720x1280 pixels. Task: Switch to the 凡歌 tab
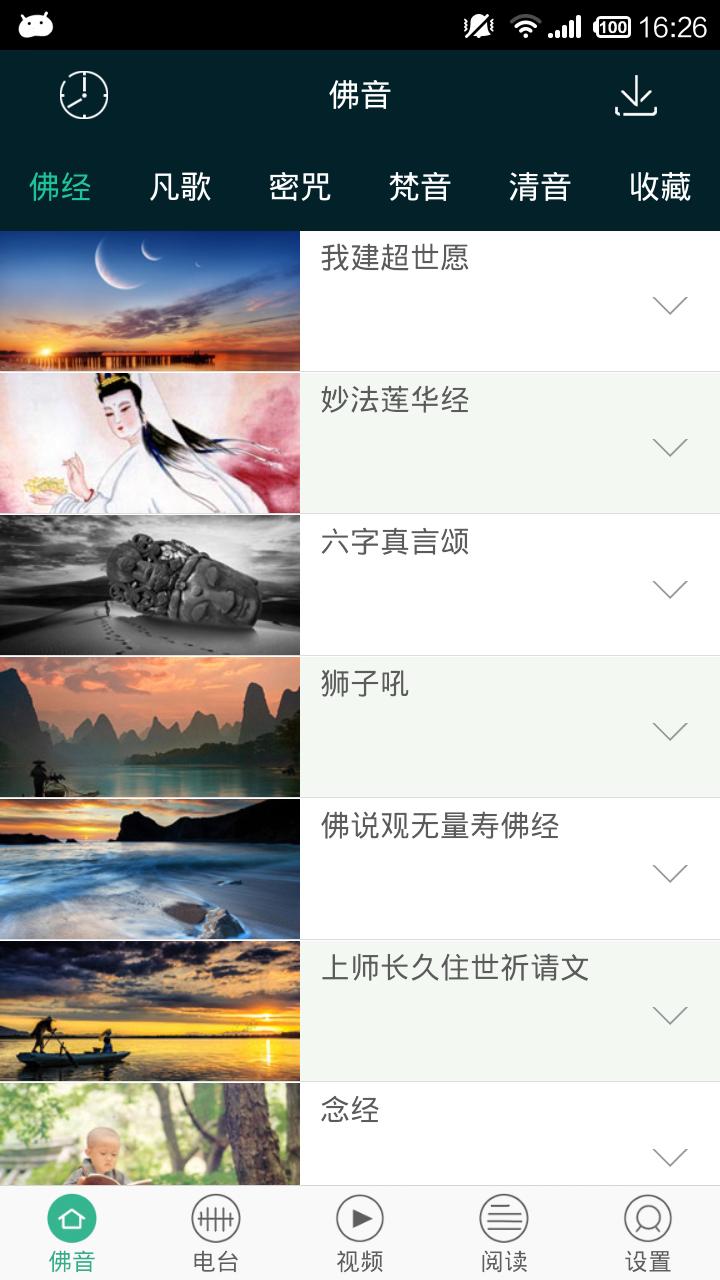click(180, 187)
